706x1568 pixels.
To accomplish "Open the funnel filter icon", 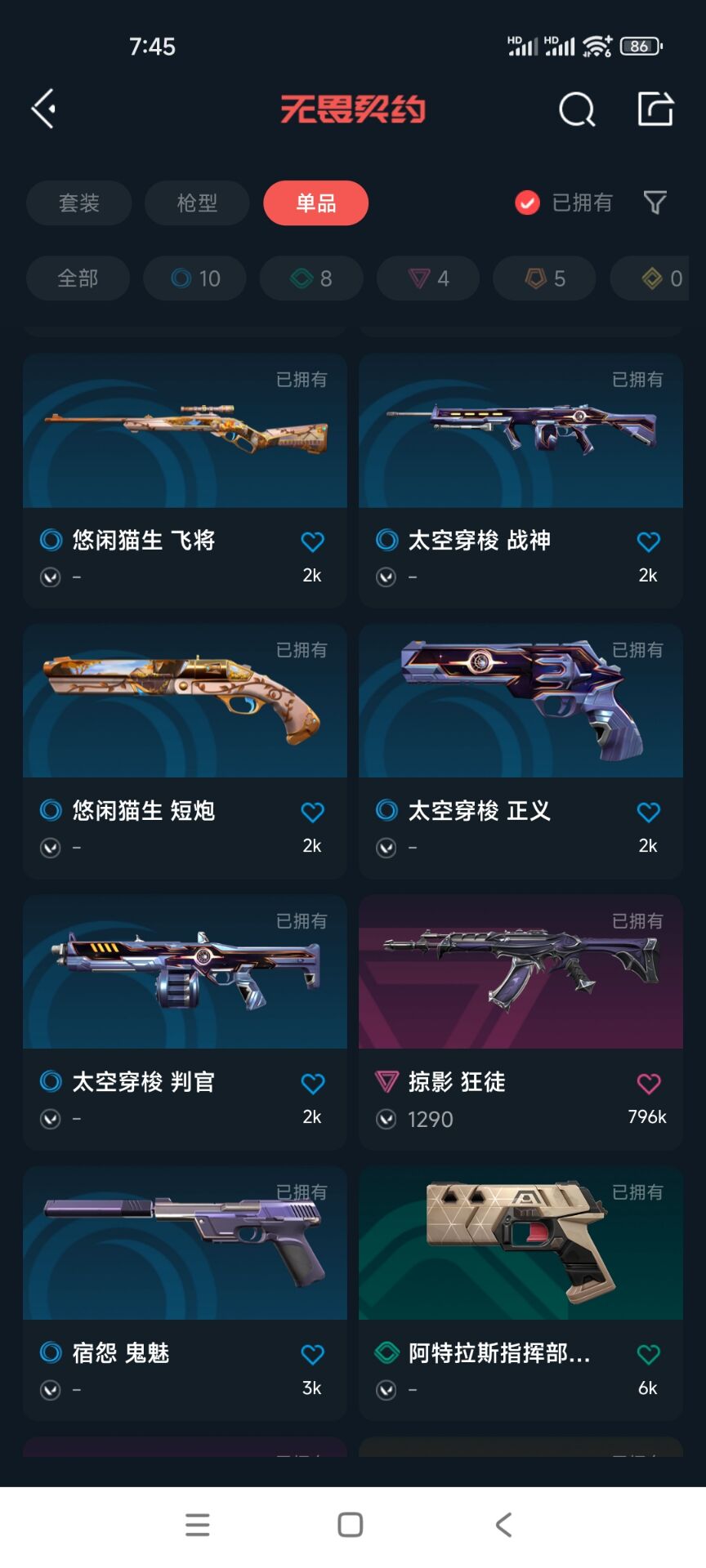I will point(655,203).
